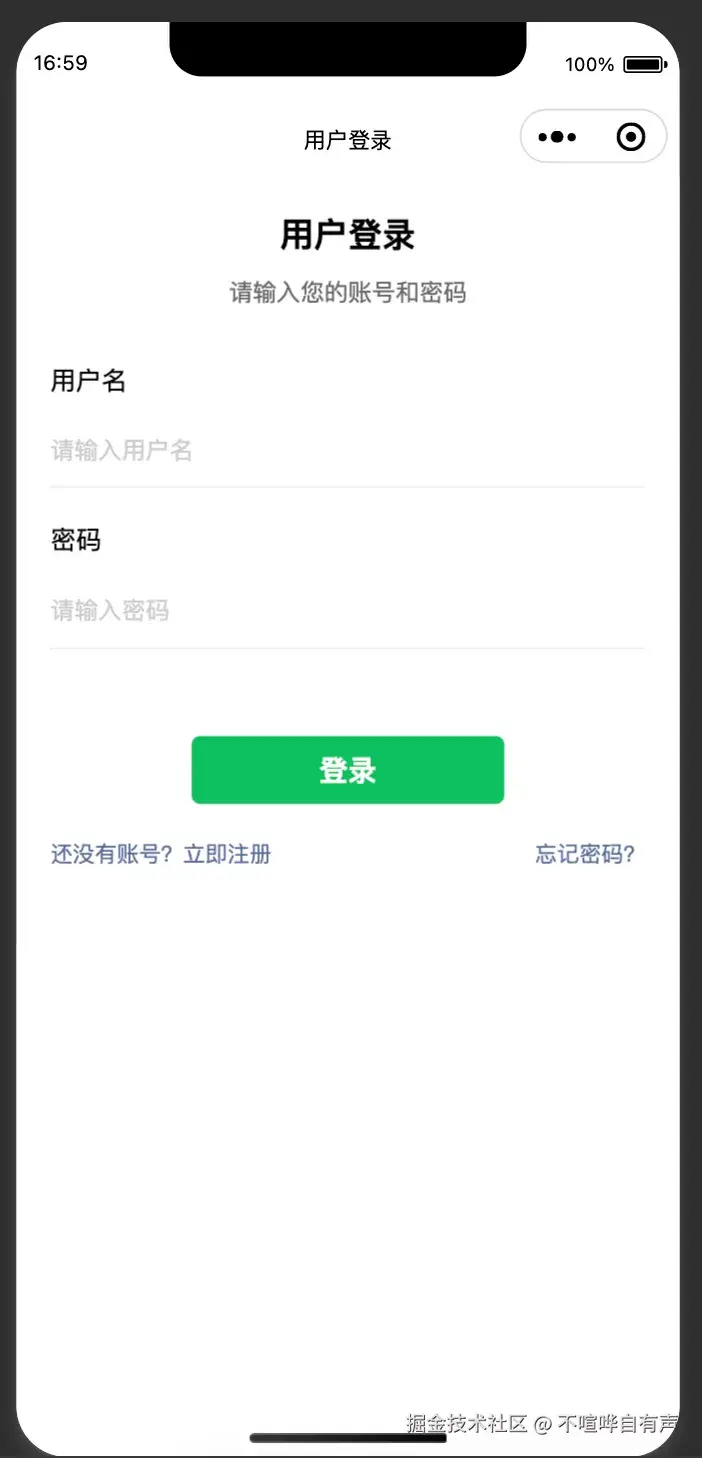702x1458 pixels.
Task: Tap the green 登录 button
Action: [x=347, y=770]
